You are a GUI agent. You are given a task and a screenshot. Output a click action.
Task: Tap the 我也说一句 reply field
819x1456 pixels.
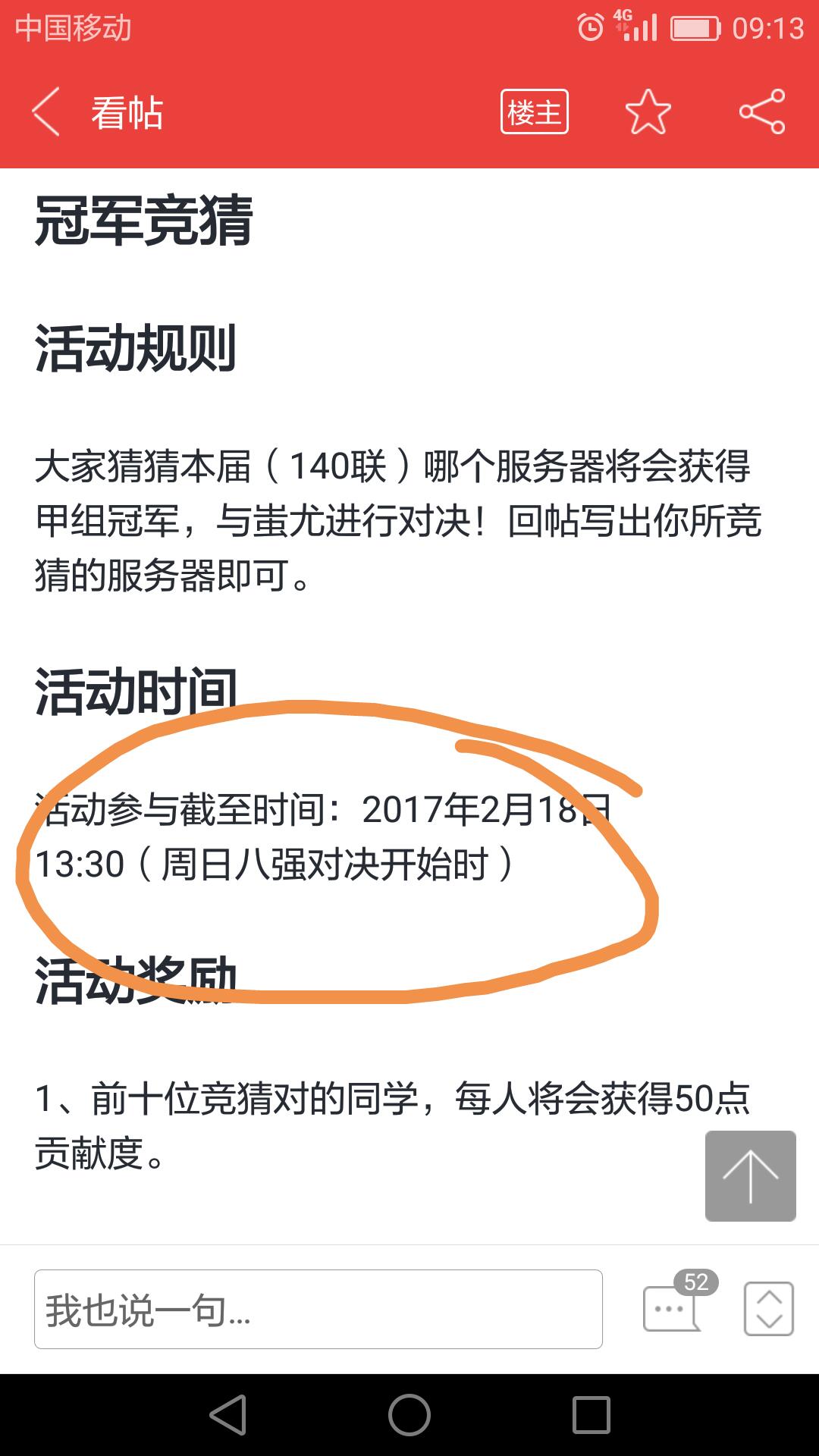click(x=318, y=1309)
